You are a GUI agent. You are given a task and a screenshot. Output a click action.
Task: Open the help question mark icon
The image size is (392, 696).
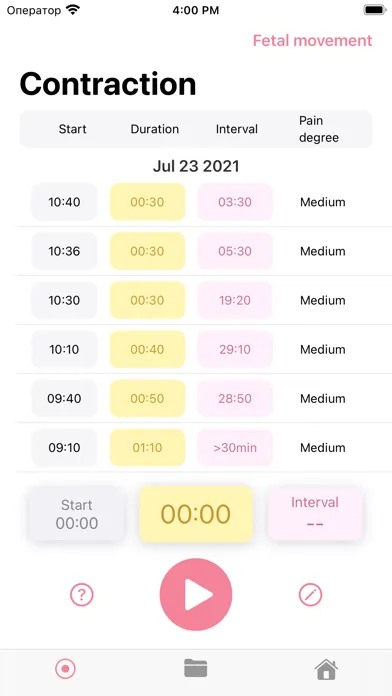point(82,594)
